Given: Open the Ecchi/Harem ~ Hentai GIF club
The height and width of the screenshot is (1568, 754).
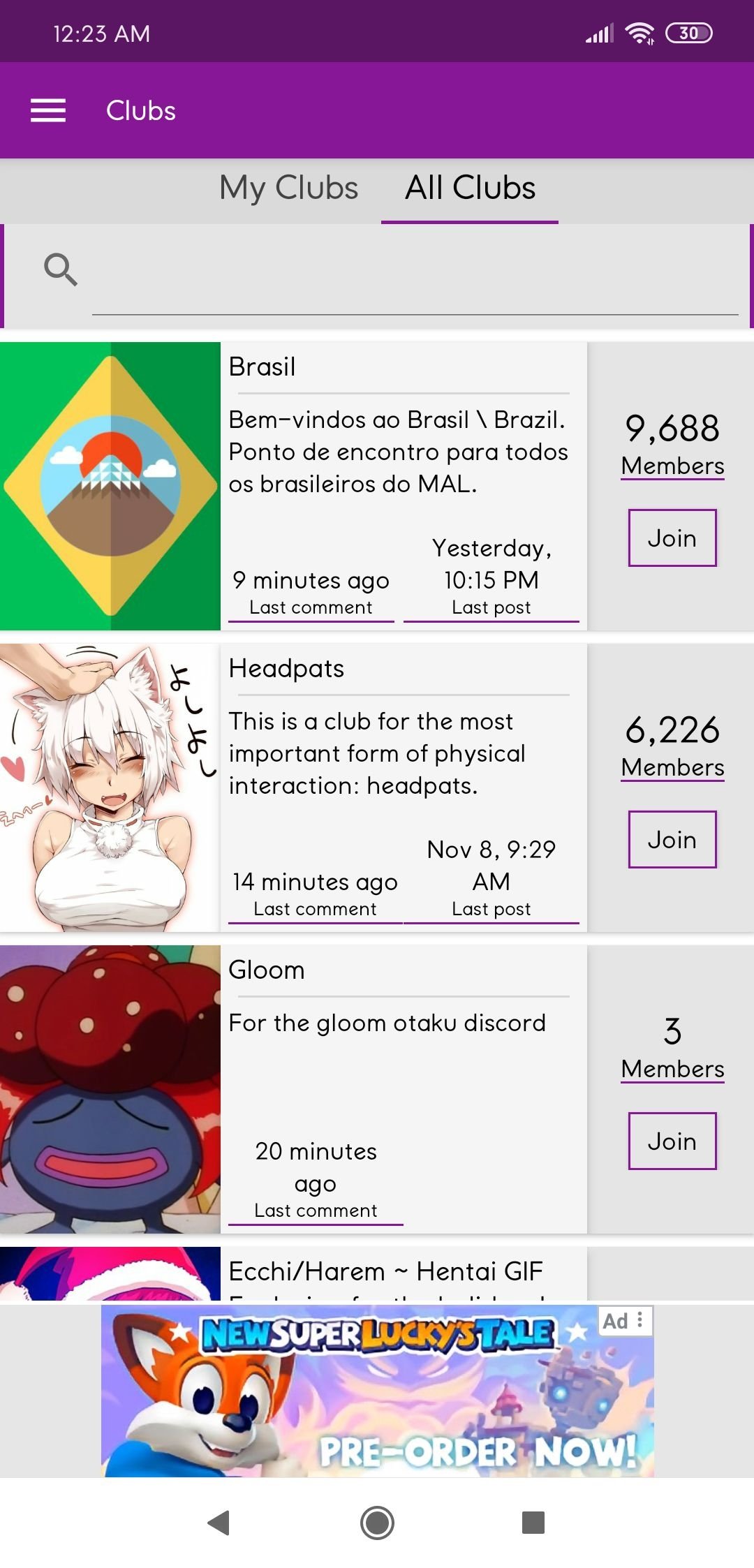Looking at the screenshot, I should click(386, 1271).
